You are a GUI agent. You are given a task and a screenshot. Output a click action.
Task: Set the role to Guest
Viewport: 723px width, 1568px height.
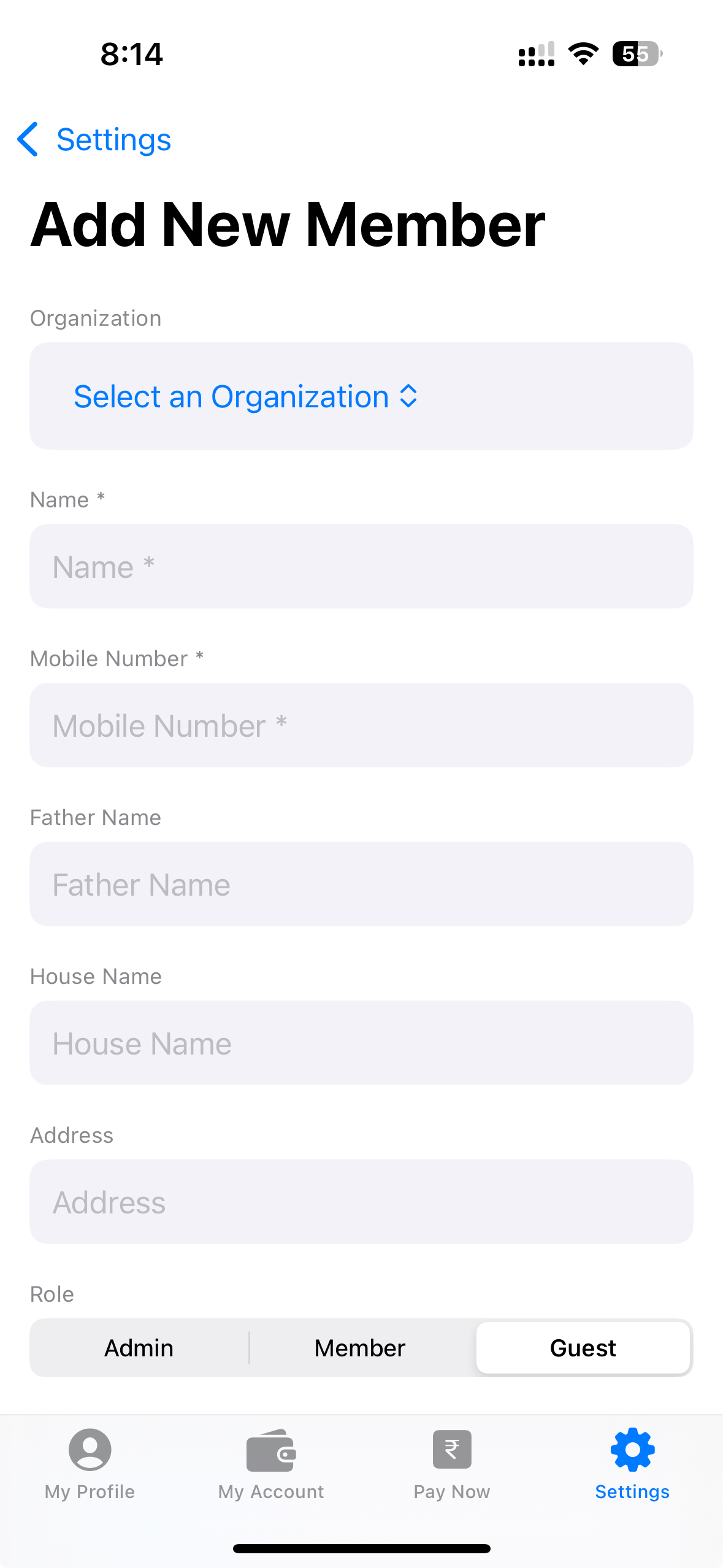click(583, 1348)
